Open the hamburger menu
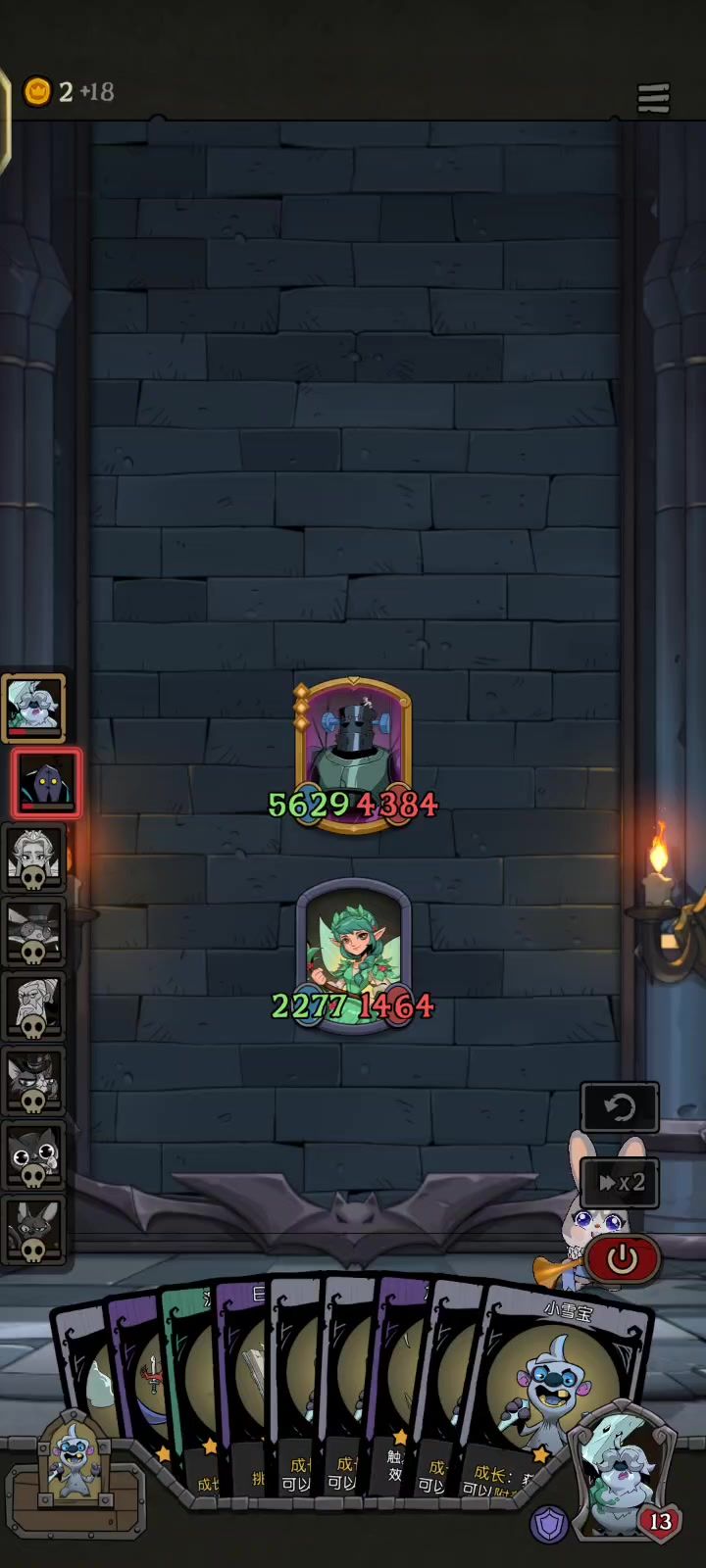The height and width of the screenshot is (1568, 706). click(653, 97)
